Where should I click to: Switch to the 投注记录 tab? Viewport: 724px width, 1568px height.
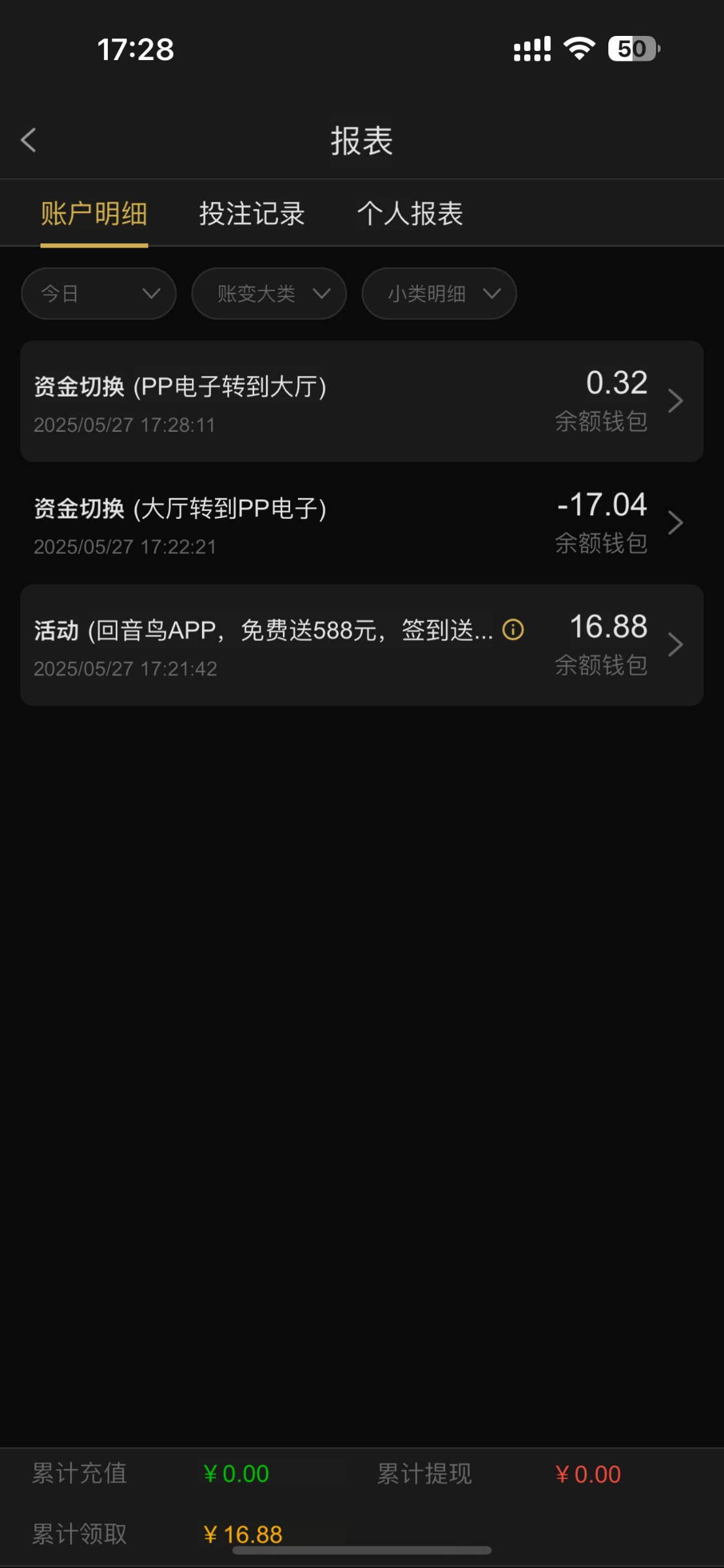click(x=252, y=214)
